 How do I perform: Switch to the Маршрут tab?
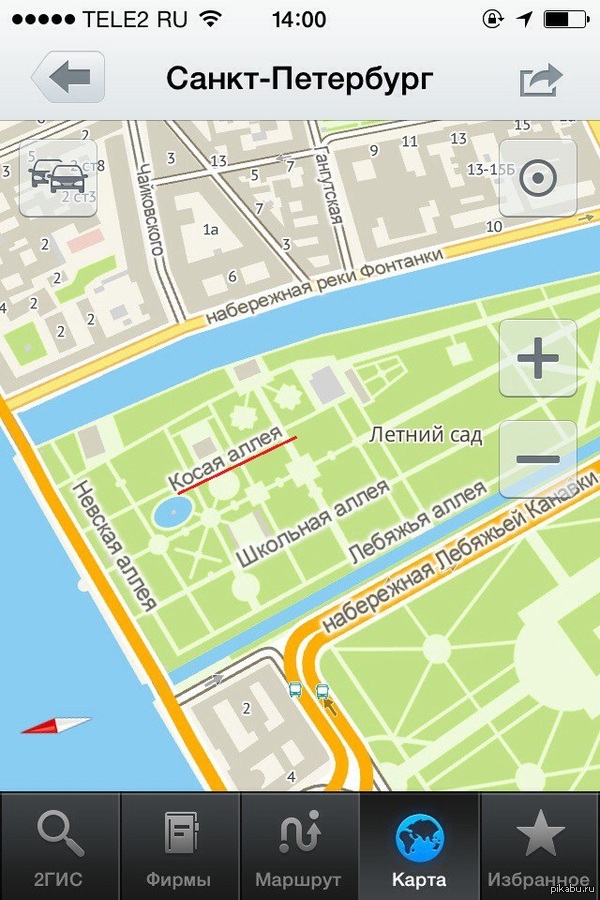(298, 846)
